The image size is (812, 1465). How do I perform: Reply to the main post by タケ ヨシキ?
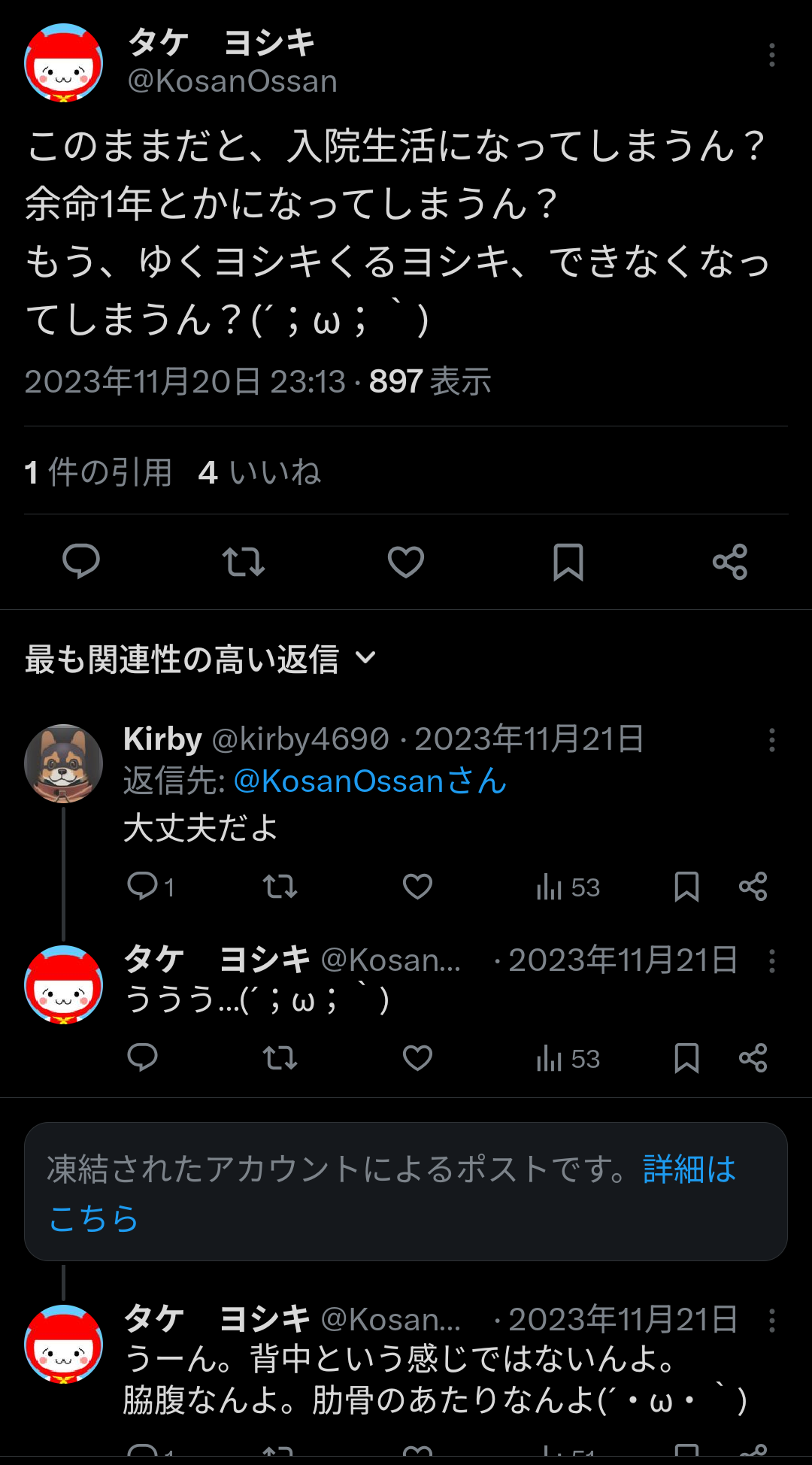pyautogui.click(x=81, y=561)
